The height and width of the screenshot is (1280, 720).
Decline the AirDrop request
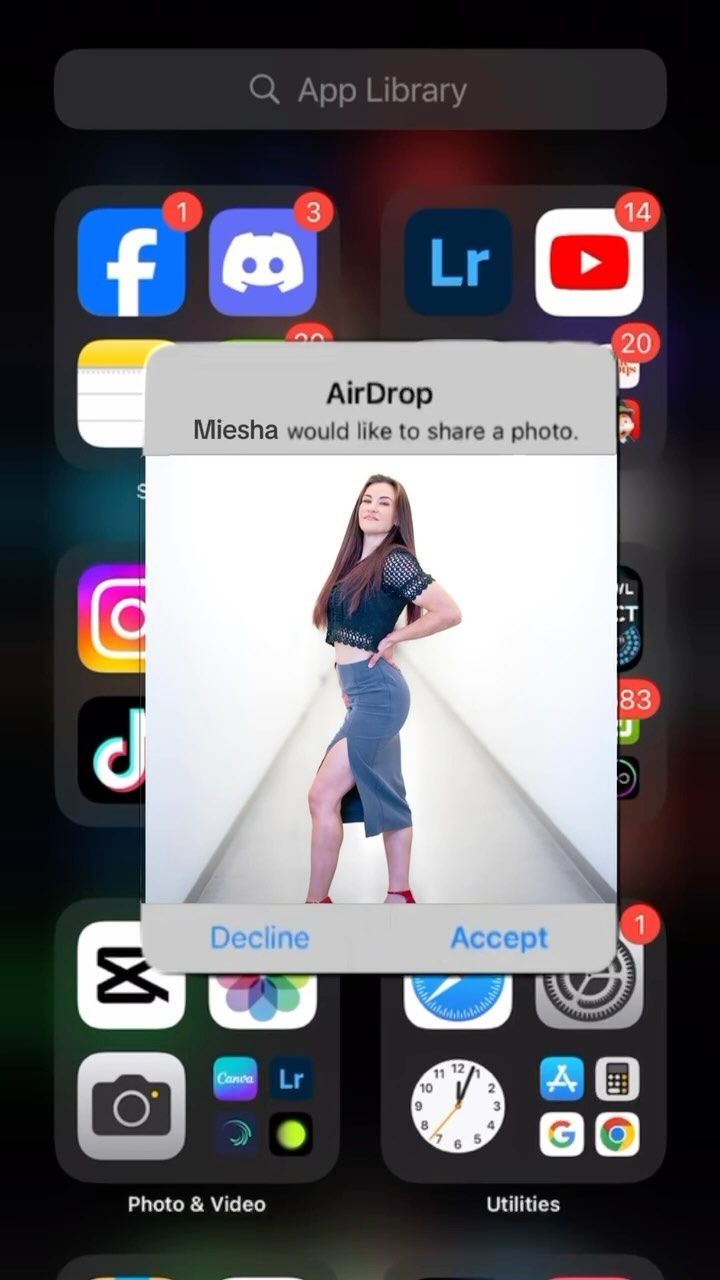click(x=260, y=938)
